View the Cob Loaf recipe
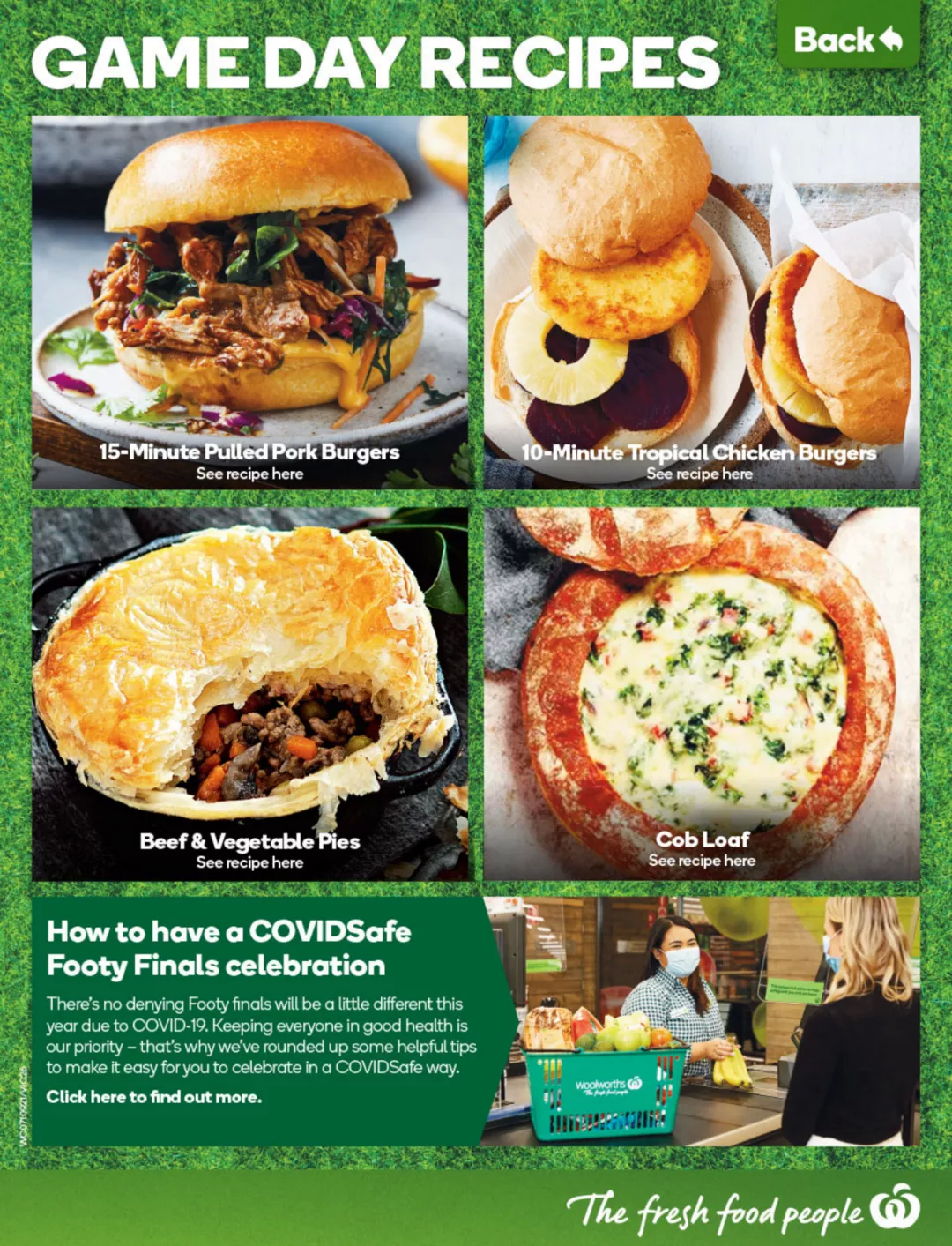Image resolution: width=952 pixels, height=1246 pixels. coord(702,860)
